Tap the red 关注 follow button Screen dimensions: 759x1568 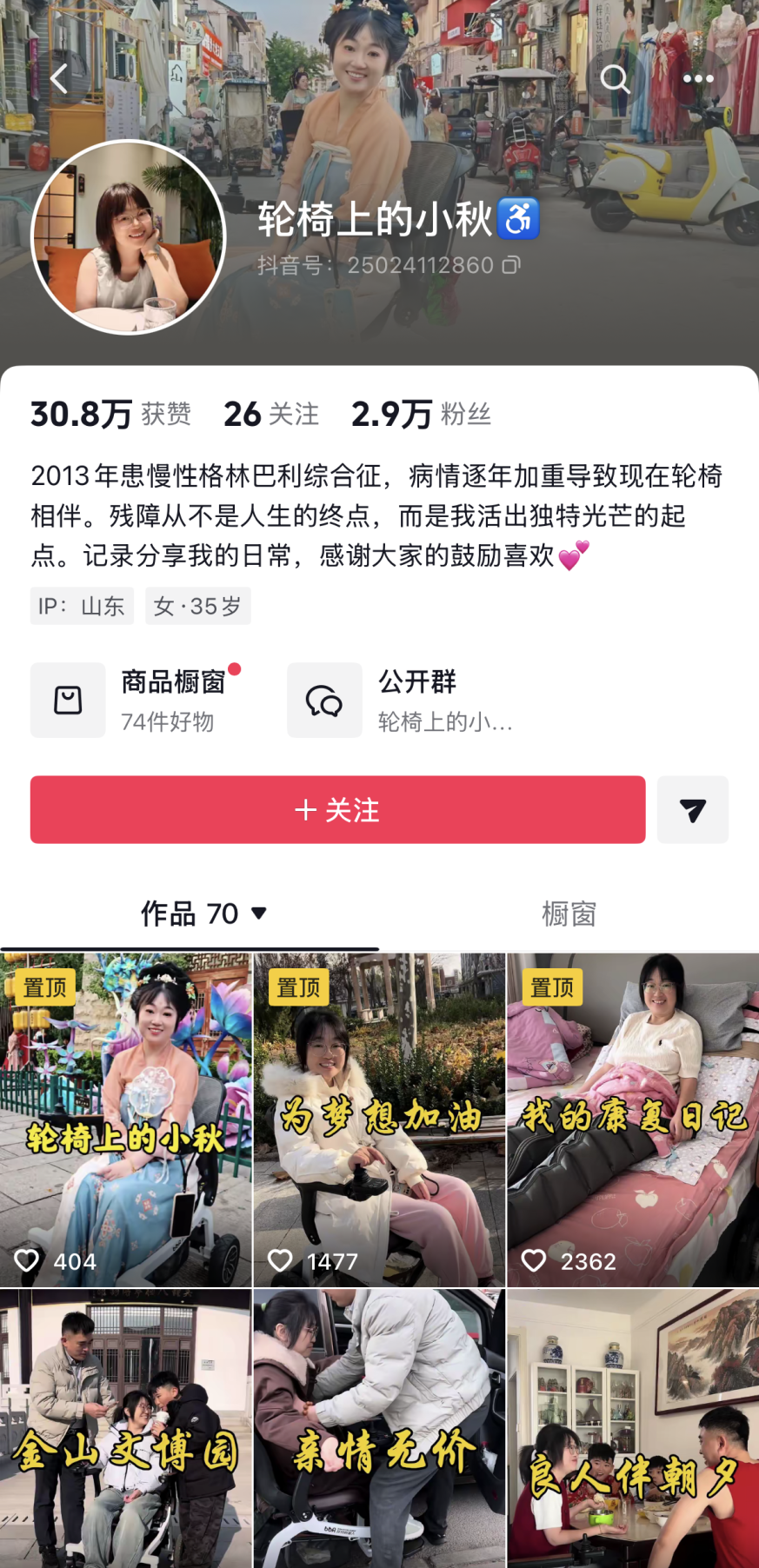pos(337,810)
